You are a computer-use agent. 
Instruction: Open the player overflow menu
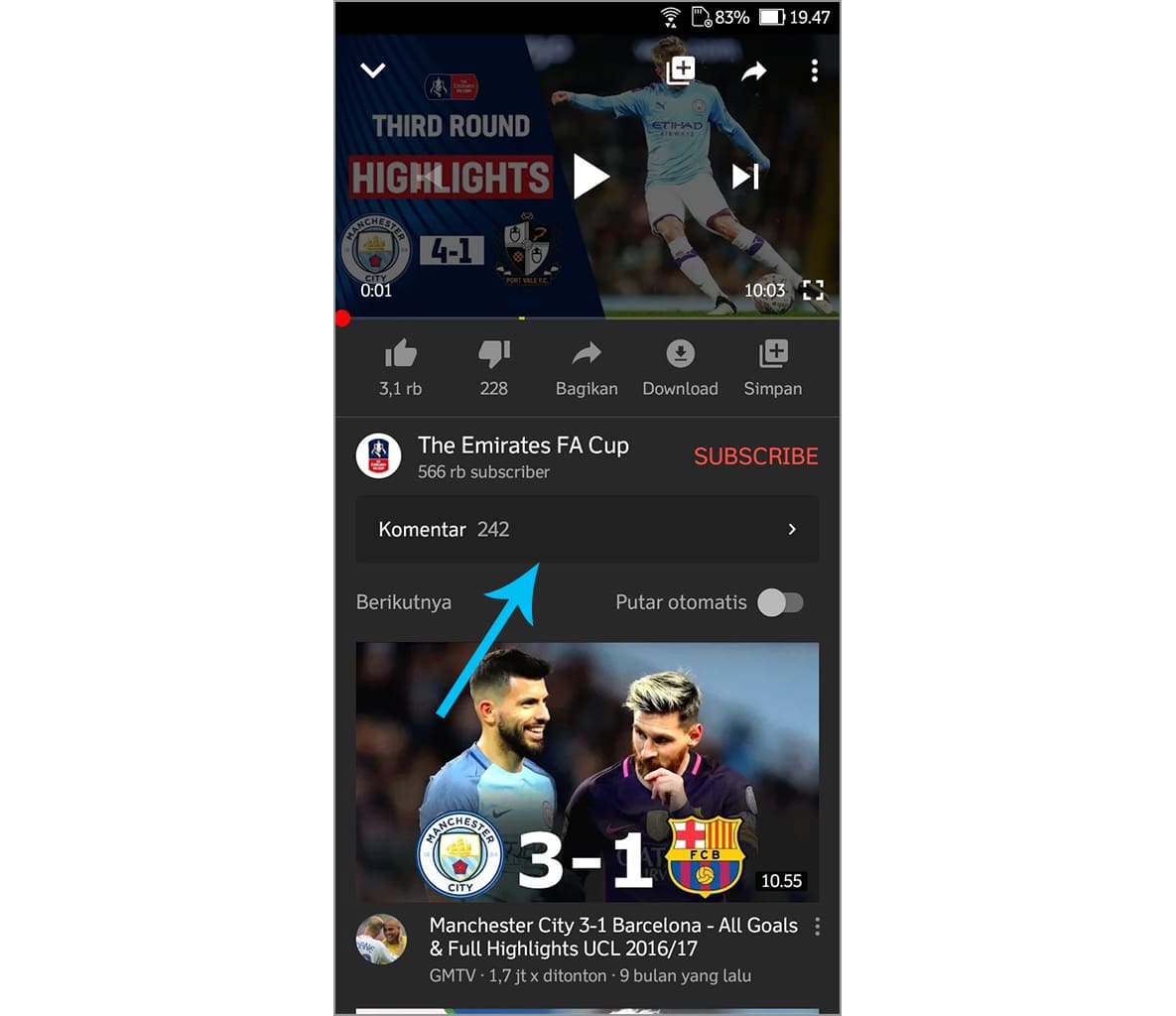point(814,70)
